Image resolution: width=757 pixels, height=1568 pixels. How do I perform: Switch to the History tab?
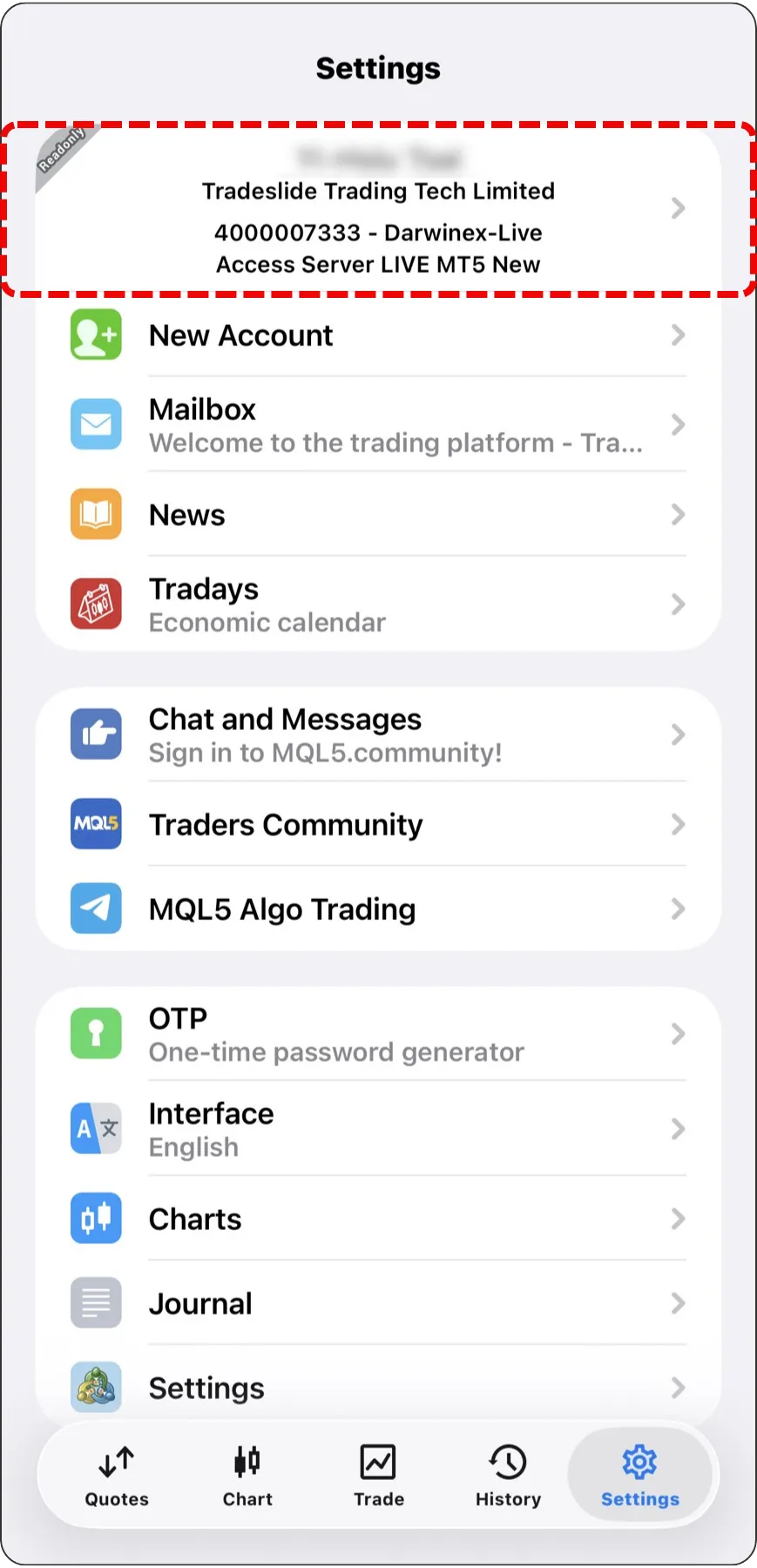point(508,1476)
